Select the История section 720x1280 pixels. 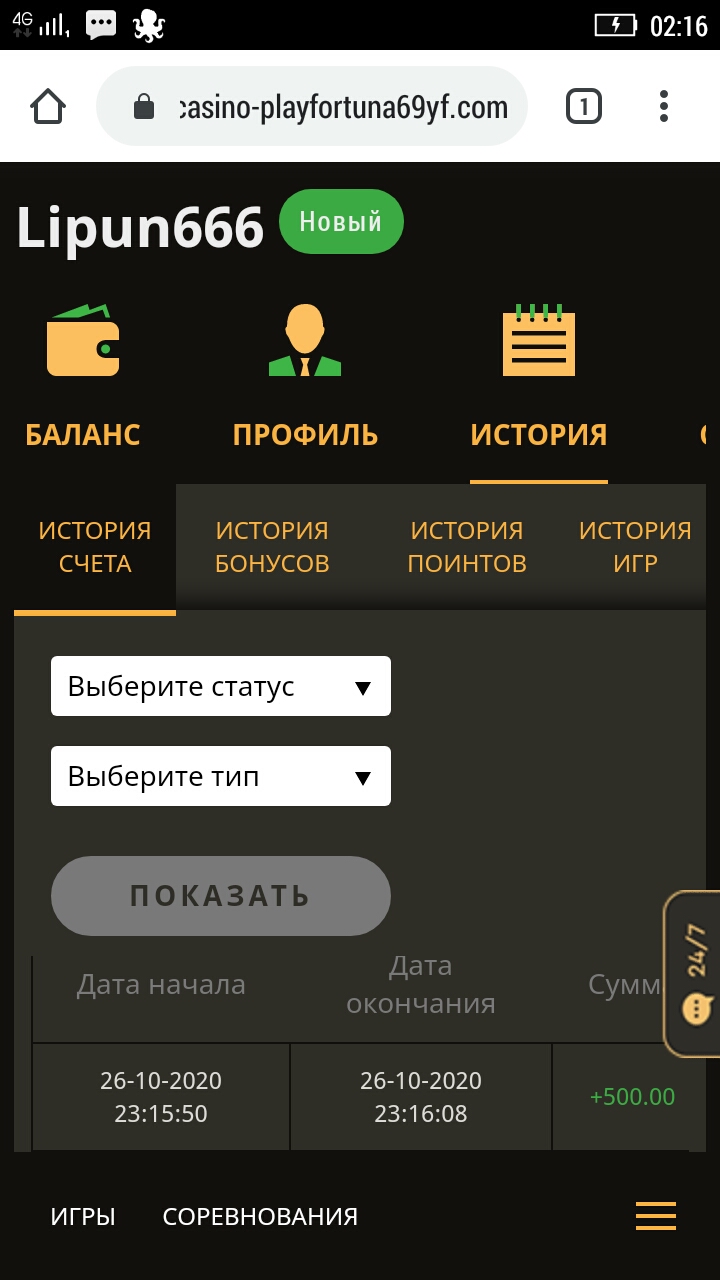(x=538, y=380)
